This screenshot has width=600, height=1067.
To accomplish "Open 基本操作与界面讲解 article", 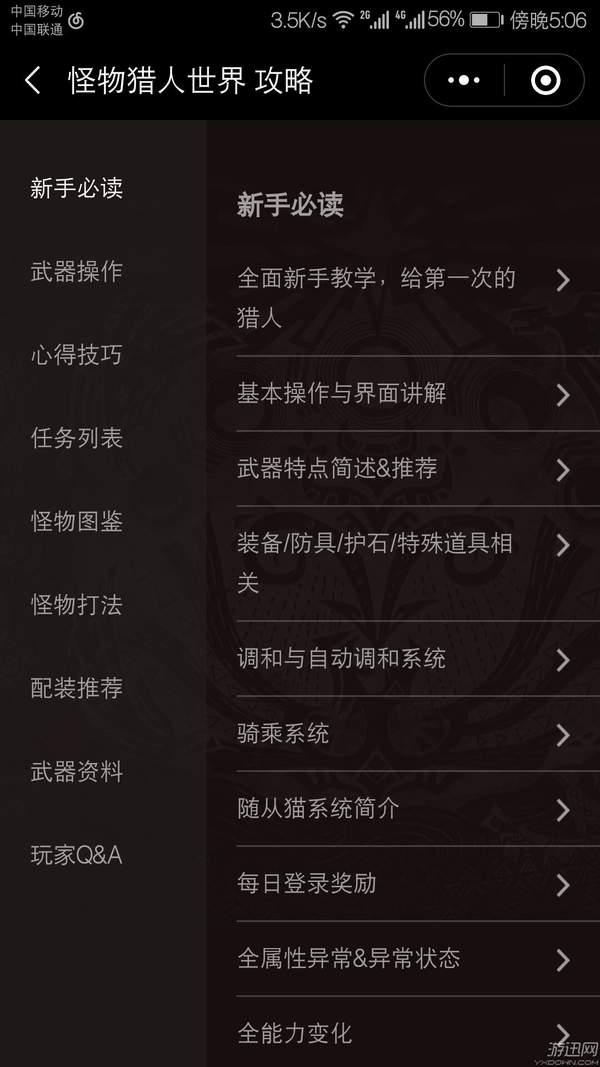I will 400,394.
